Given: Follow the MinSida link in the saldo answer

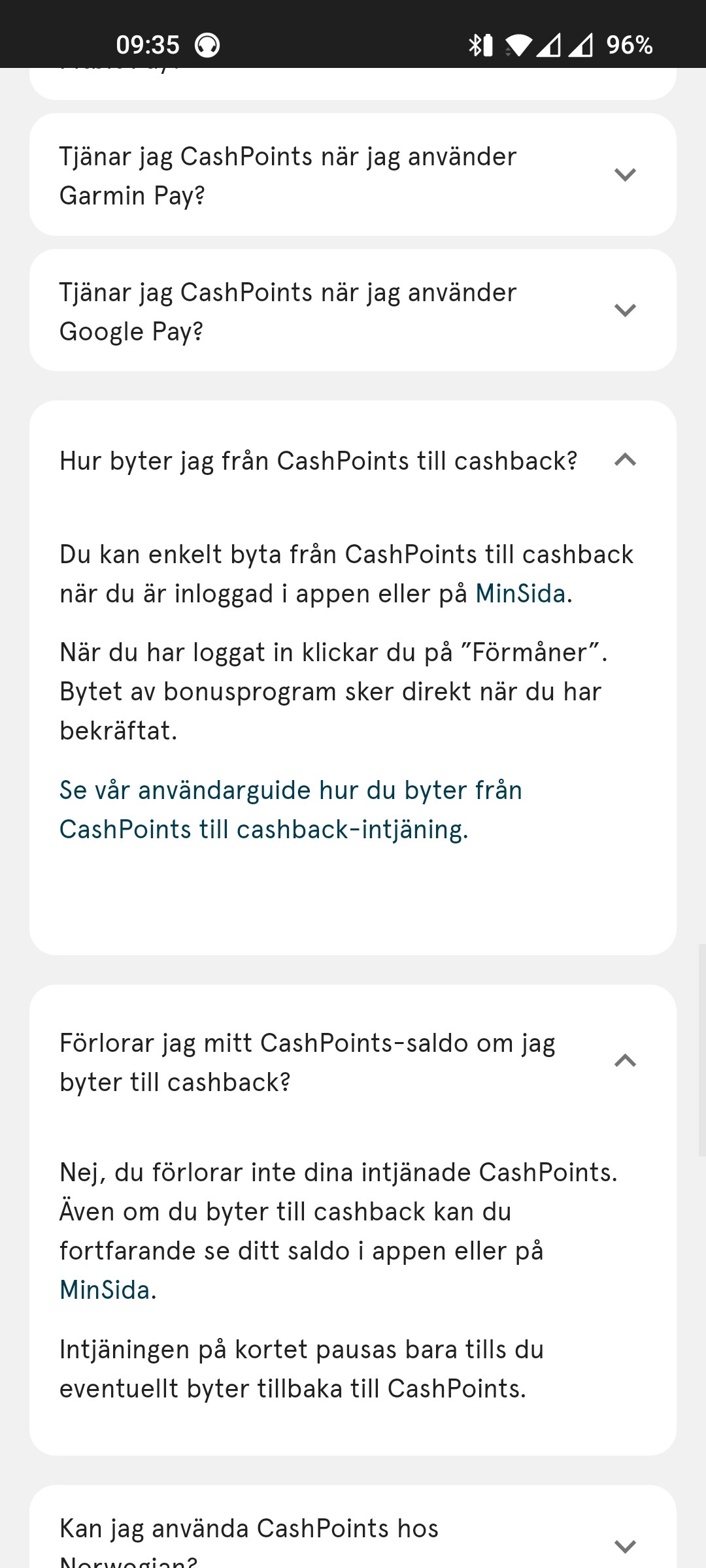Looking at the screenshot, I should coord(105,1290).
